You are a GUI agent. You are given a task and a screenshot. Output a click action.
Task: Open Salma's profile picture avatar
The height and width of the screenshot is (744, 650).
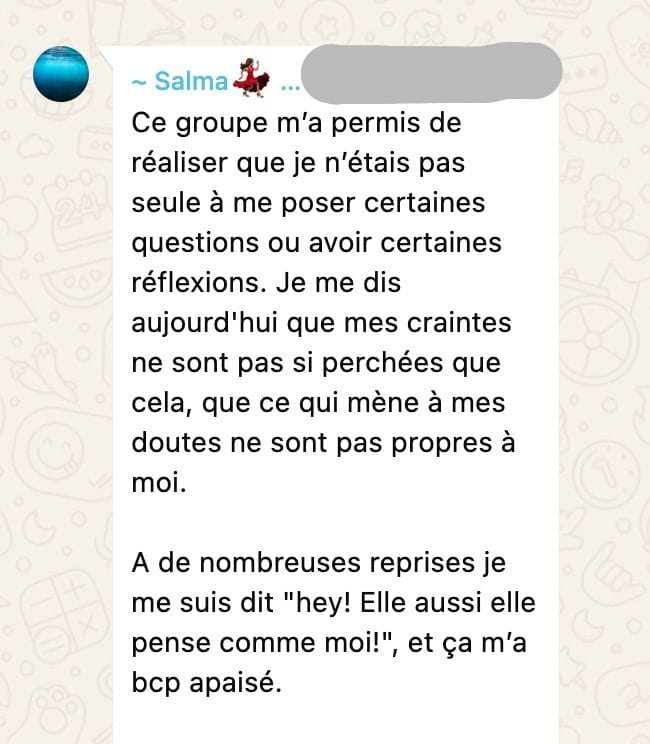coord(61,74)
